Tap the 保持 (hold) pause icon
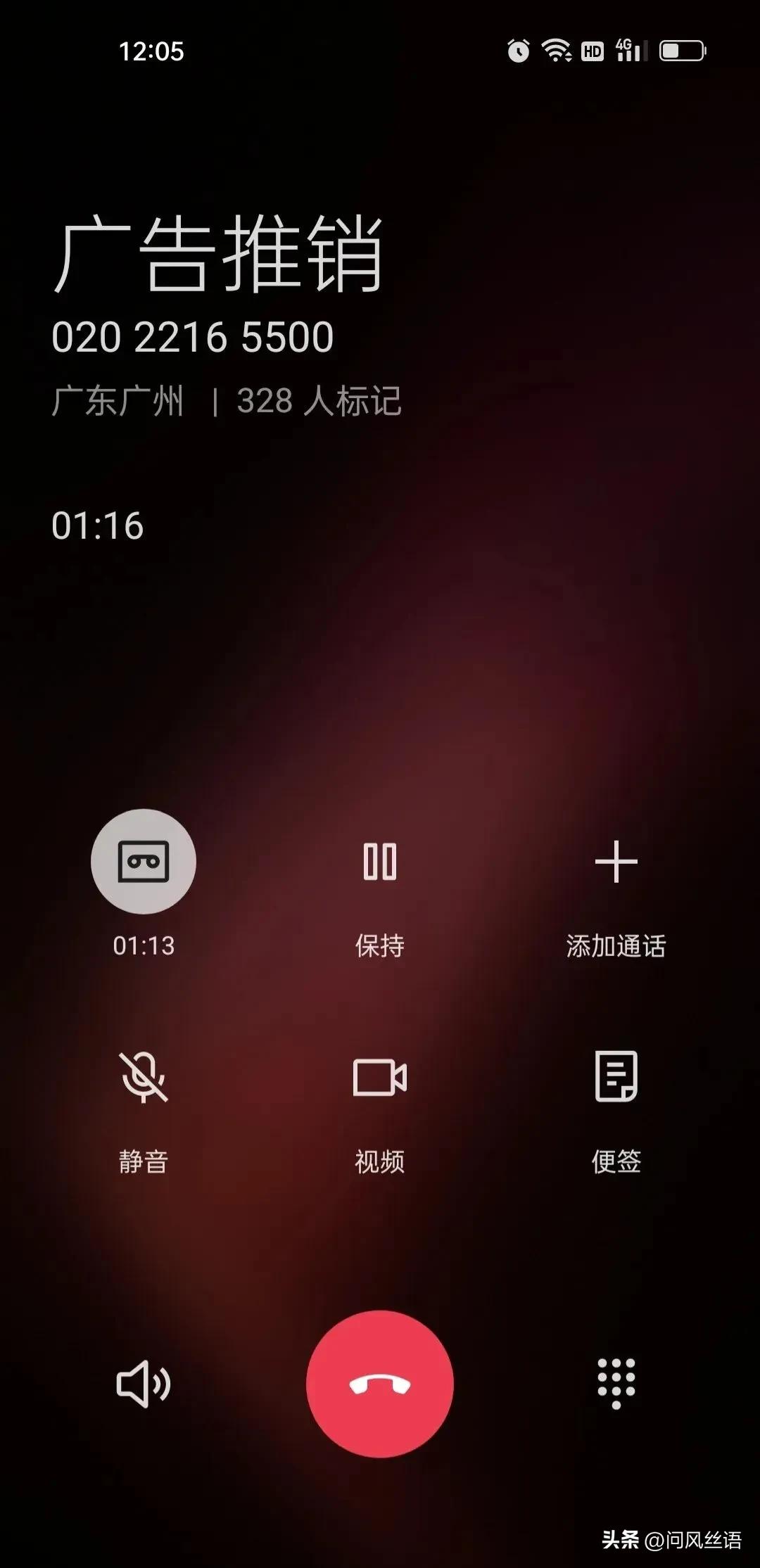760x1568 pixels. coord(380,862)
